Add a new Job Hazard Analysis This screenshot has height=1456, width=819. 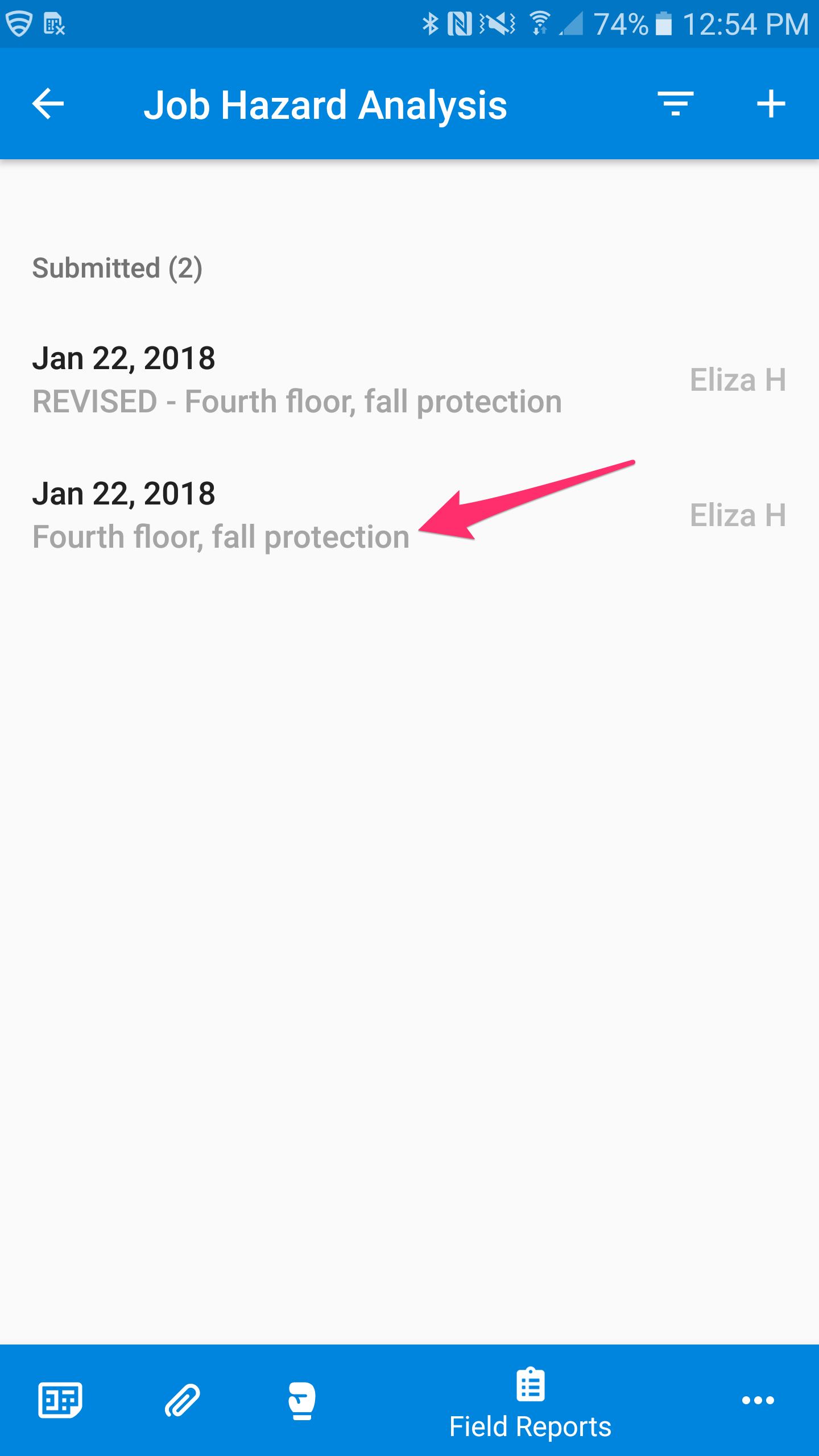tap(771, 104)
